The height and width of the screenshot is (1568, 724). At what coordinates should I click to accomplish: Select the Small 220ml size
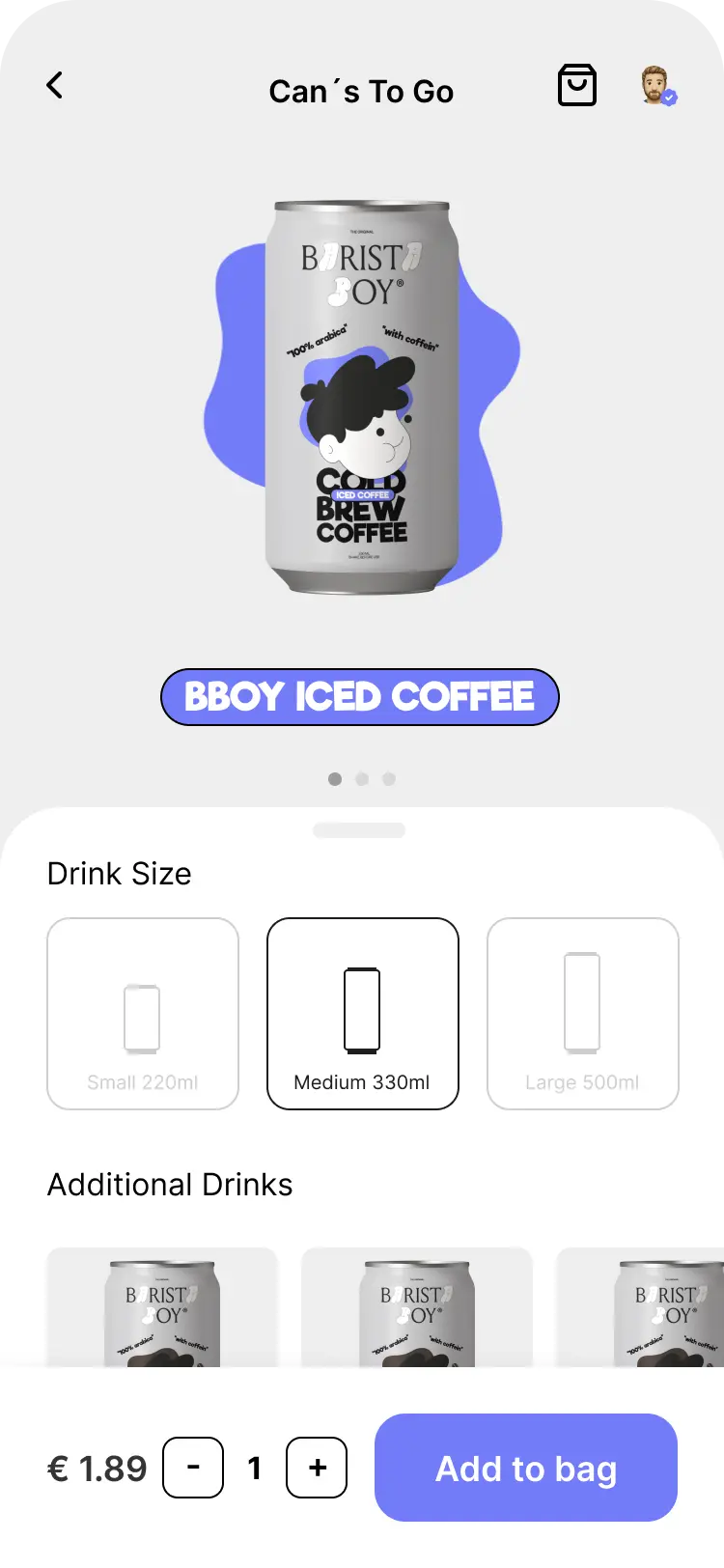tap(143, 1014)
